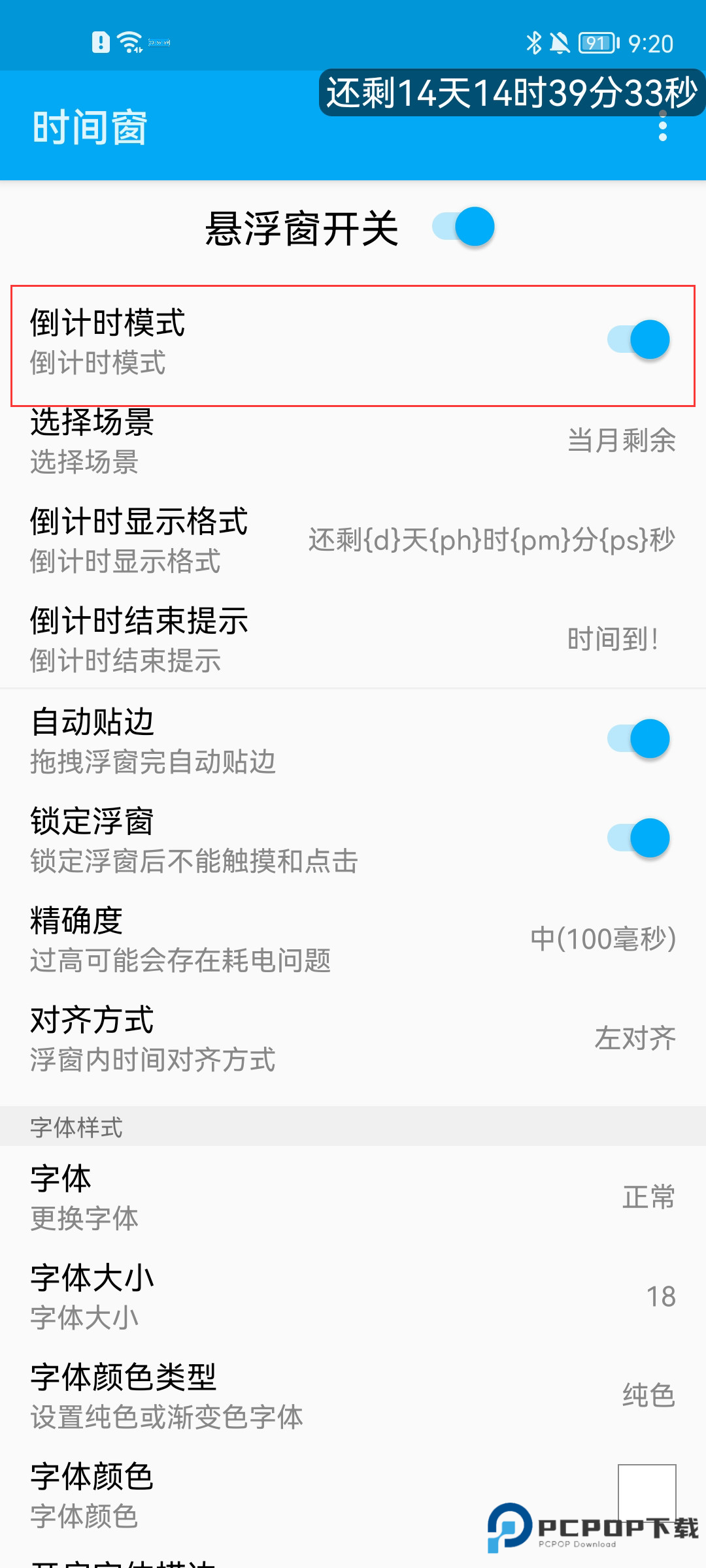Switch off 锁定浮窗

point(639,838)
